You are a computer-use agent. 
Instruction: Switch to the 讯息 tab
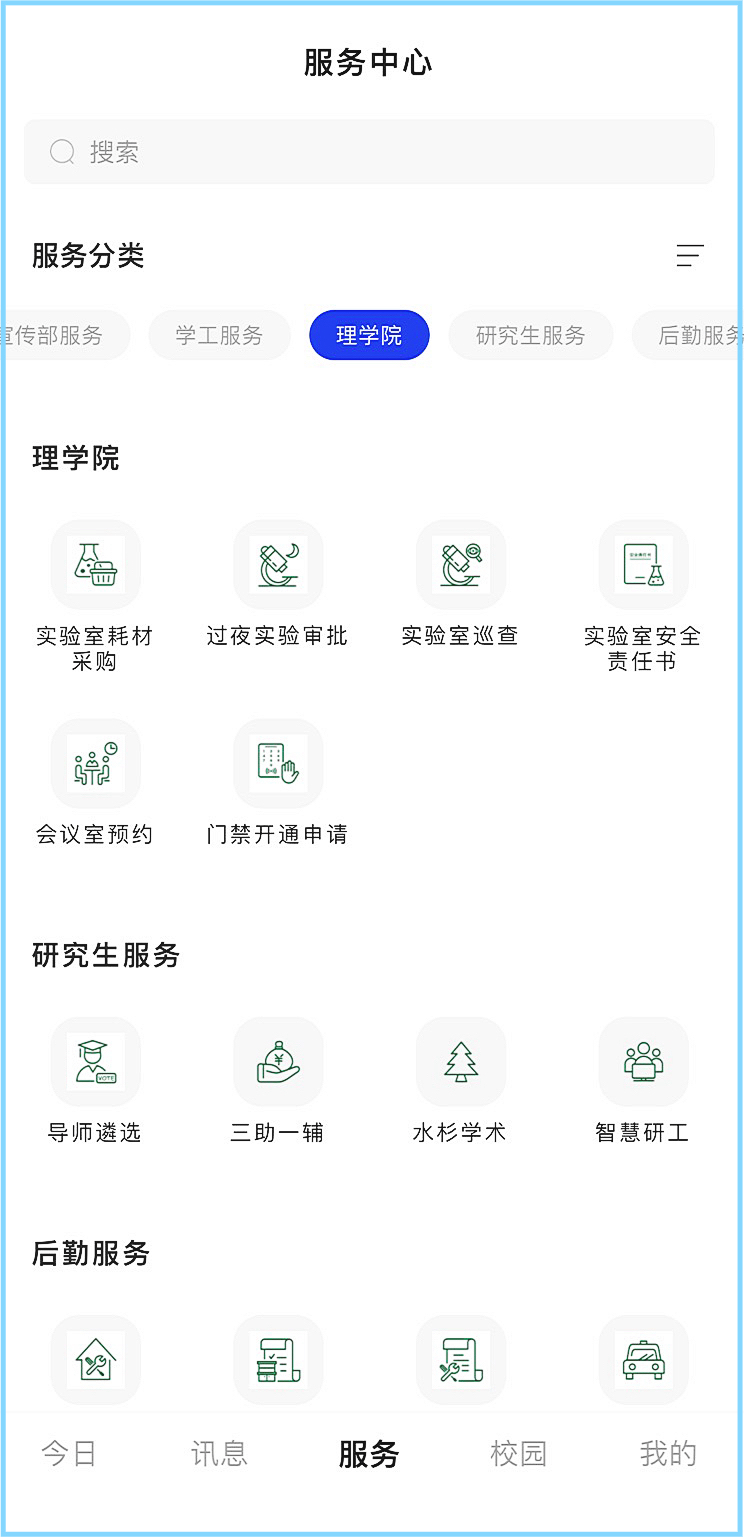tap(219, 1453)
